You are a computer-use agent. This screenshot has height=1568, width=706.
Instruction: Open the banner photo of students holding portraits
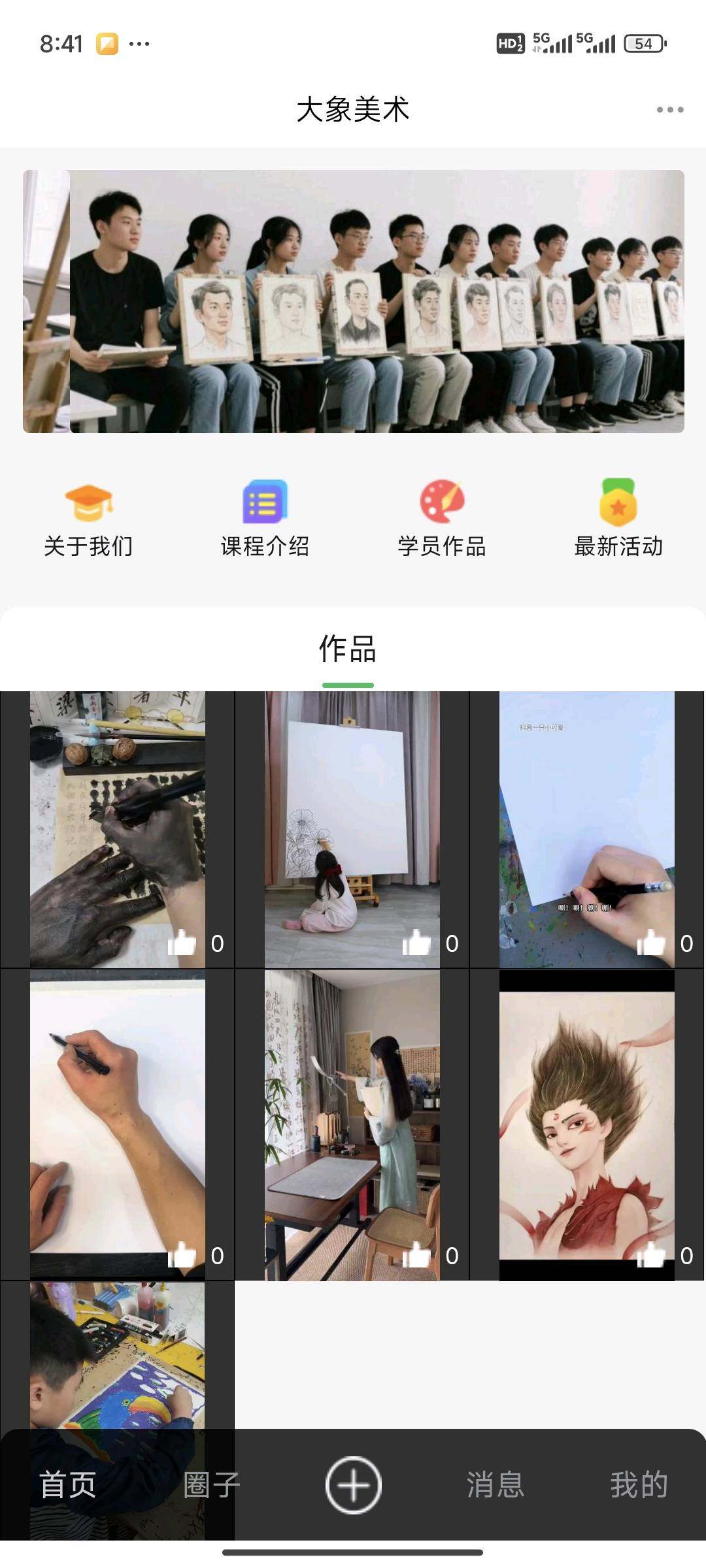tap(353, 301)
